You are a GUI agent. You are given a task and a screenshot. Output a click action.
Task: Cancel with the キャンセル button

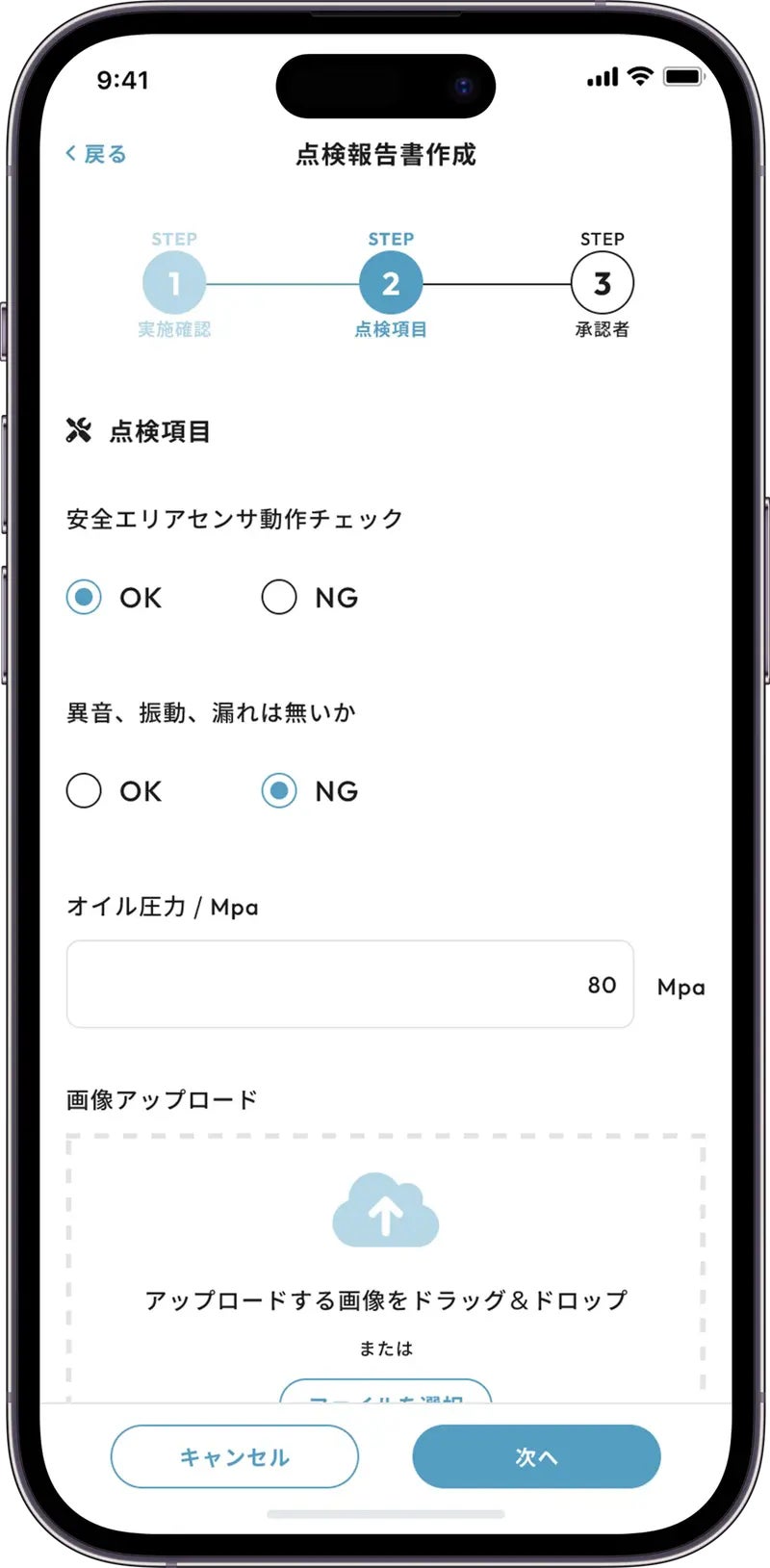pyautogui.click(x=235, y=1456)
